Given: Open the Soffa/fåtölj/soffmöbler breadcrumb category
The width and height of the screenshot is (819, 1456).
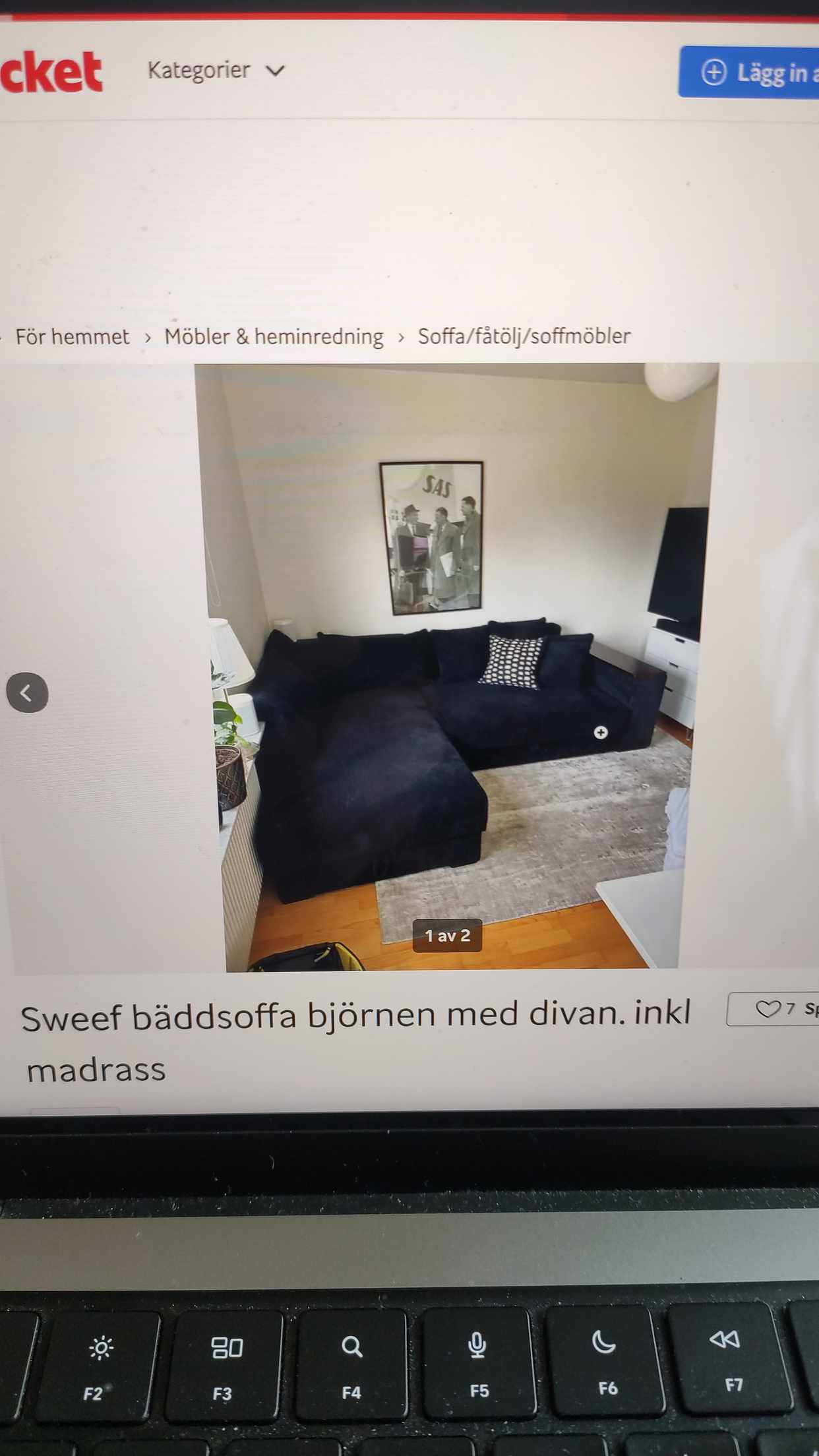Looking at the screenshot, I should 524,336.
